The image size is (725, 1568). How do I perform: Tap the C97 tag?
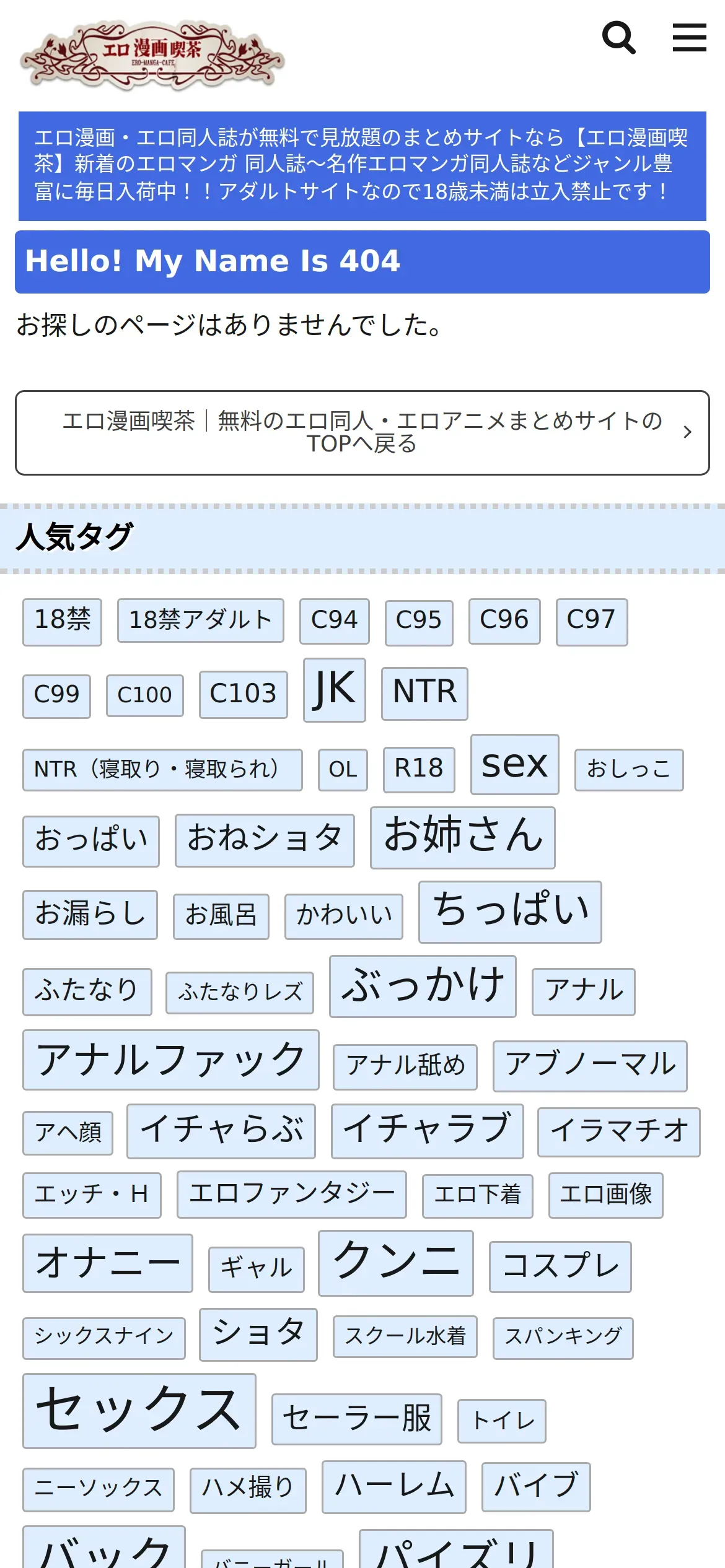[592, 622]
